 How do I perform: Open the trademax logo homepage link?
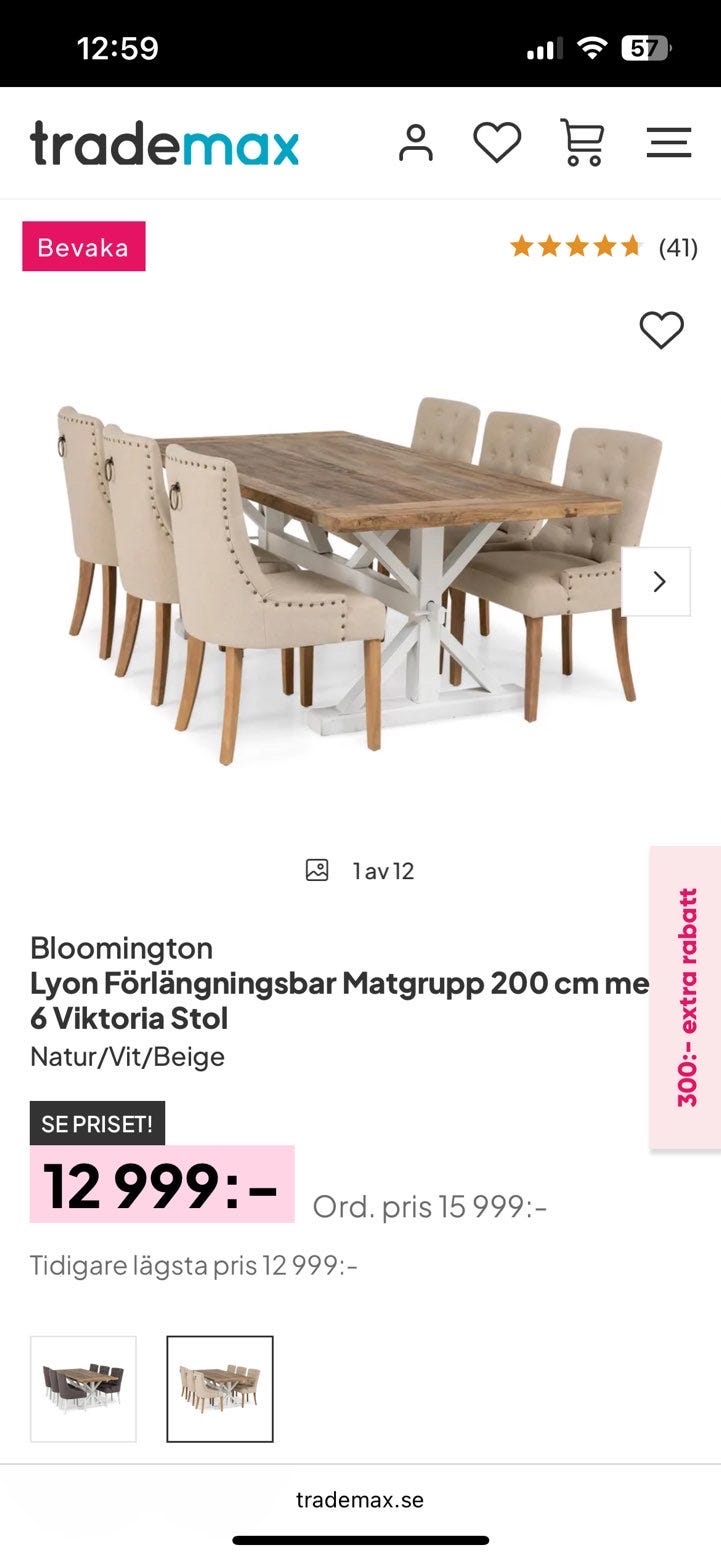(164, 142)
